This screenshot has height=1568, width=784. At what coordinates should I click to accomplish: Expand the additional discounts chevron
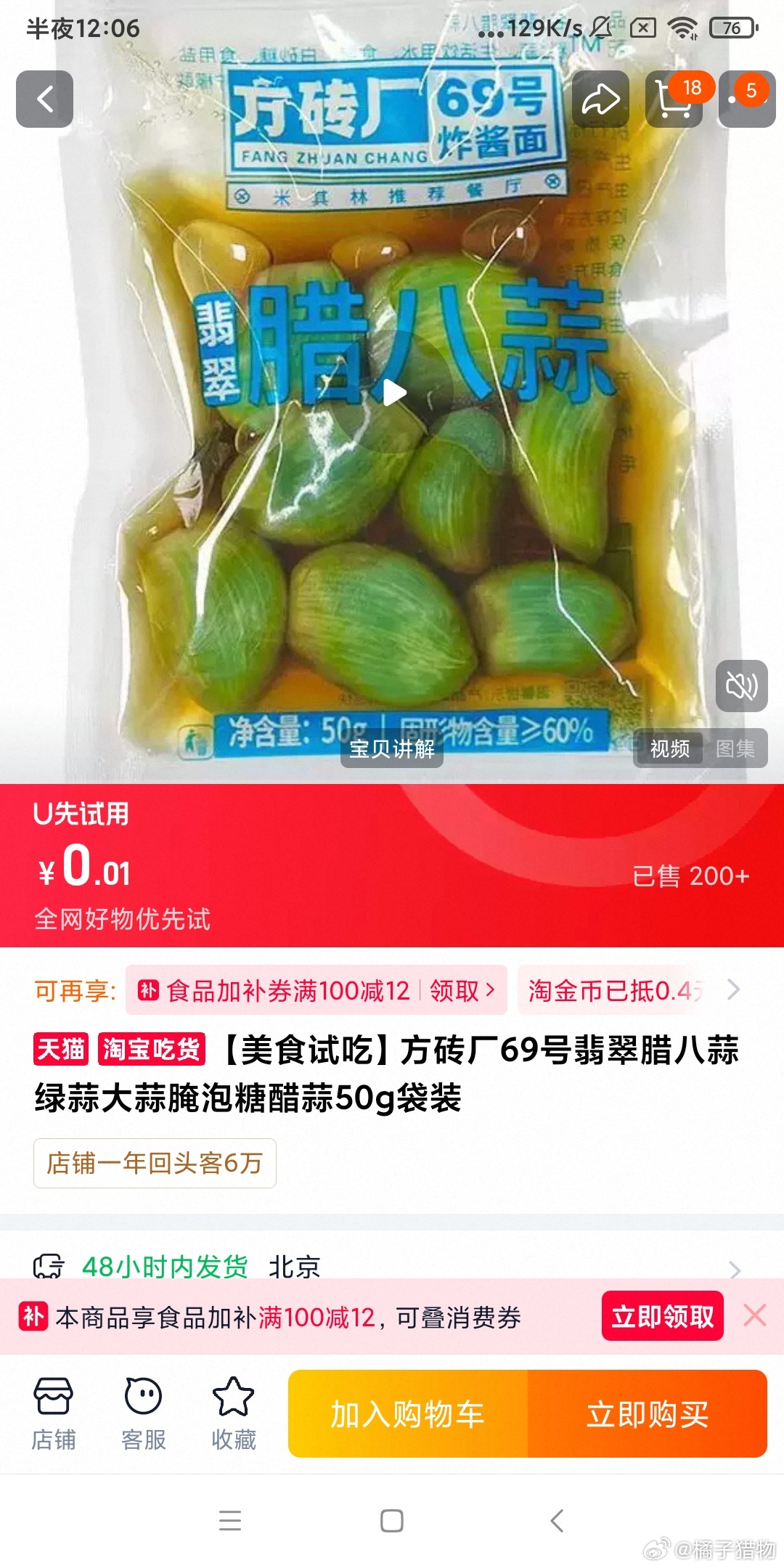[734, 989]
